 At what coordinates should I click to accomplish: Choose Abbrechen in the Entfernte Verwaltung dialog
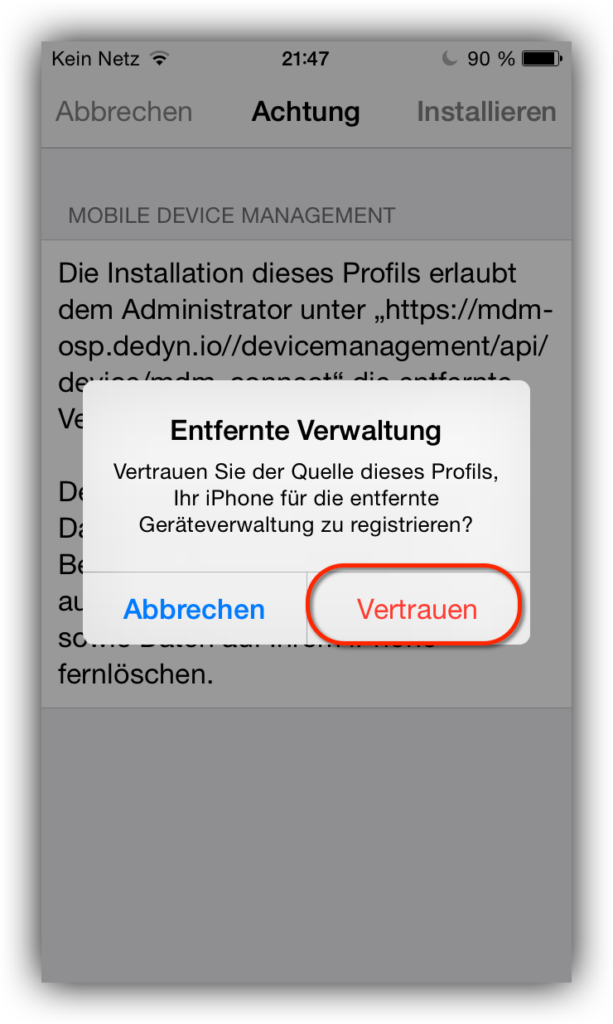(x=194, y=609)
